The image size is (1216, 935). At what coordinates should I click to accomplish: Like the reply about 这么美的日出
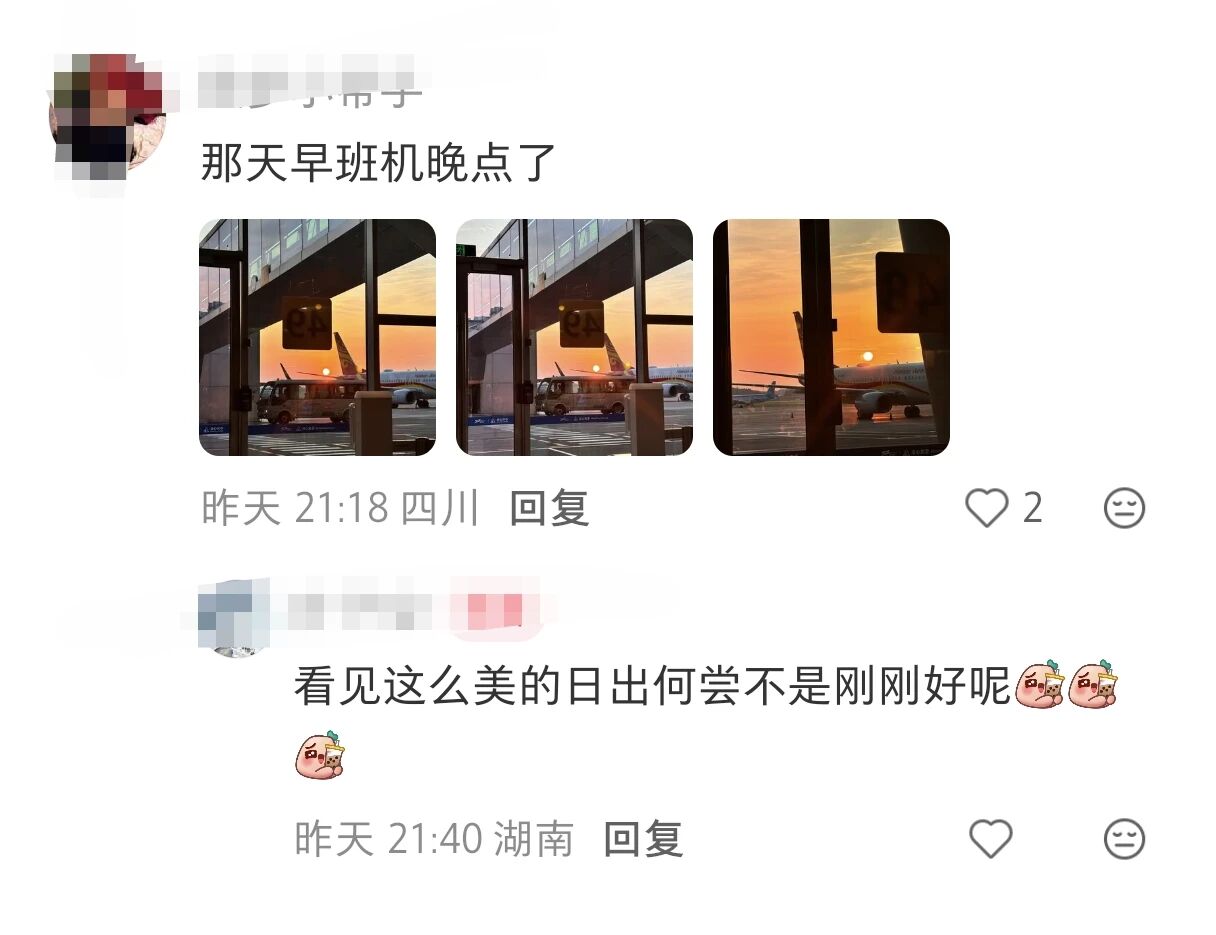click(x=991, y=839)
